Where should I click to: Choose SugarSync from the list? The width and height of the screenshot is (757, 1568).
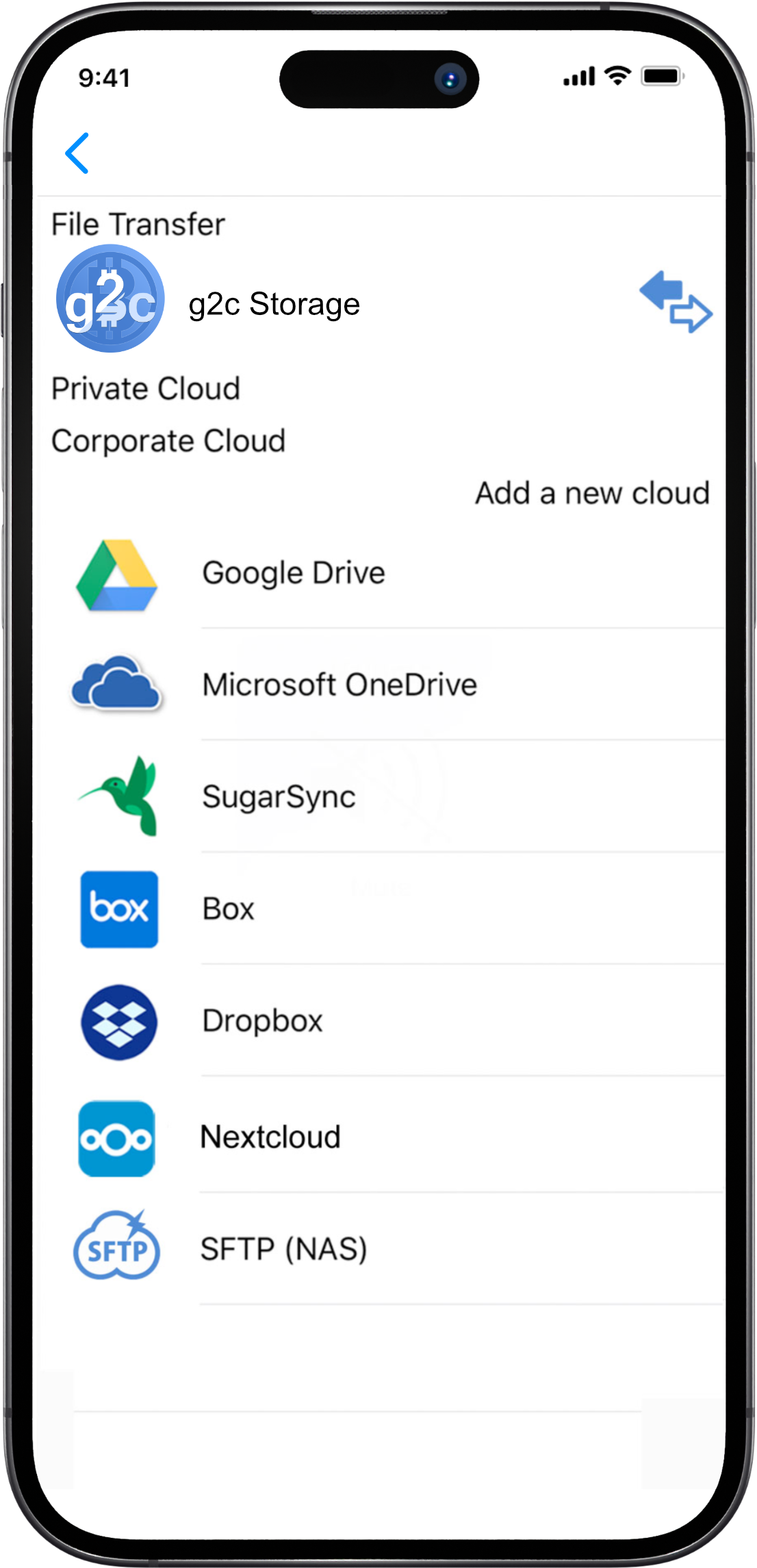(x=279, y=797)
